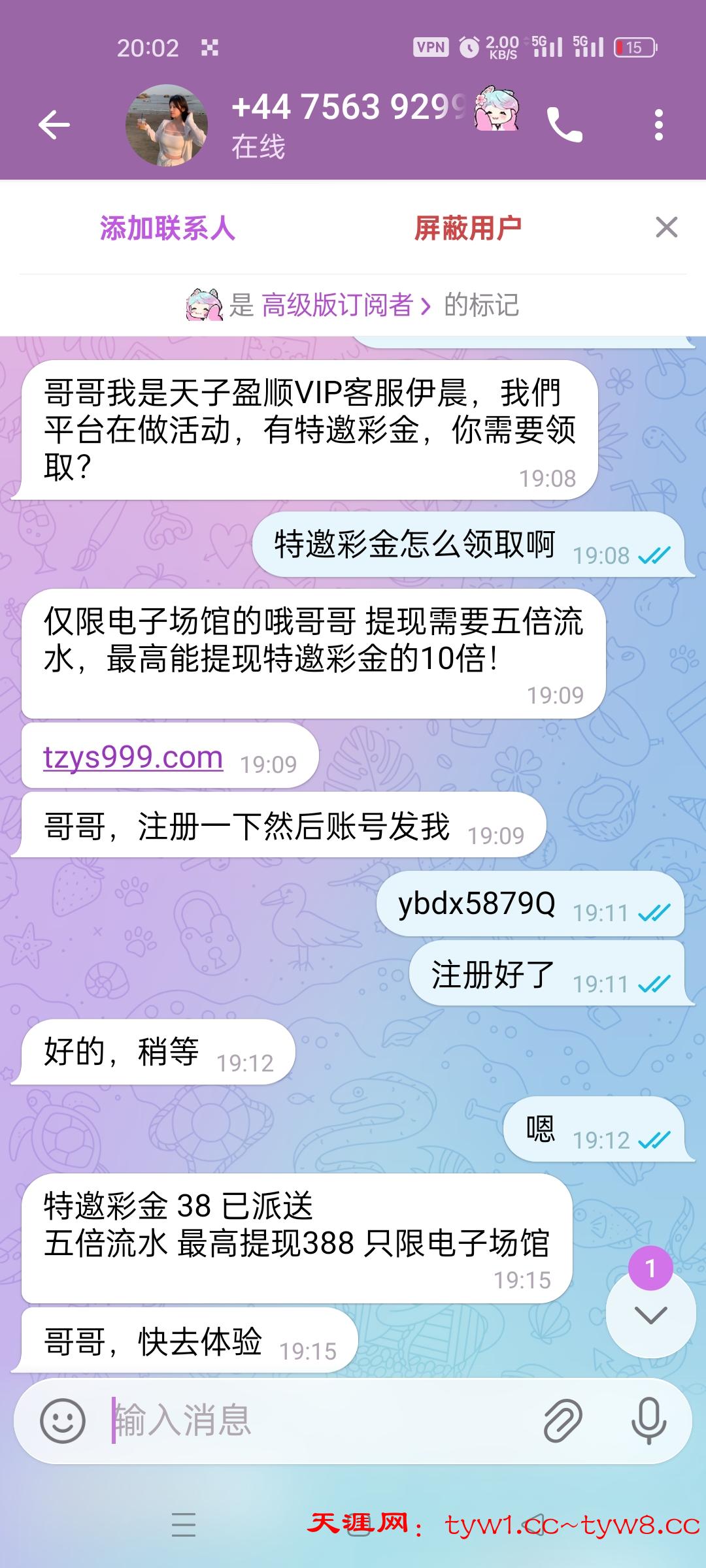This screenshot has height=1568, width=706.
Task: Go back to the chat list
Action: [x=54, y=125]
